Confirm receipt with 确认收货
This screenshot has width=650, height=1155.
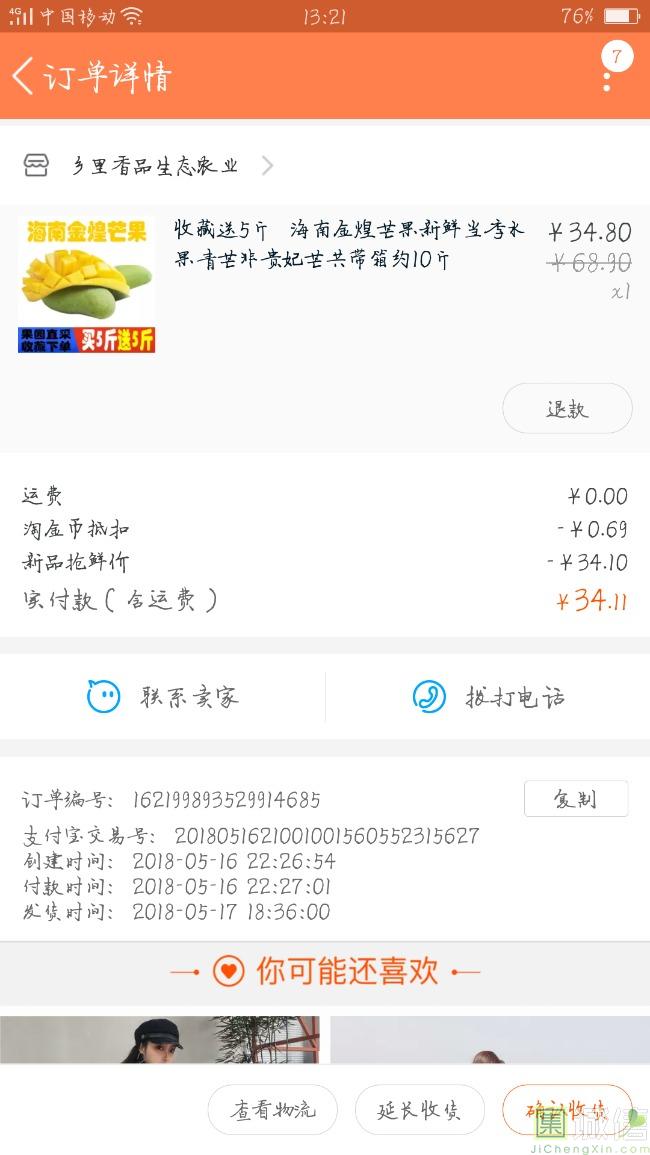point(566,1110)
